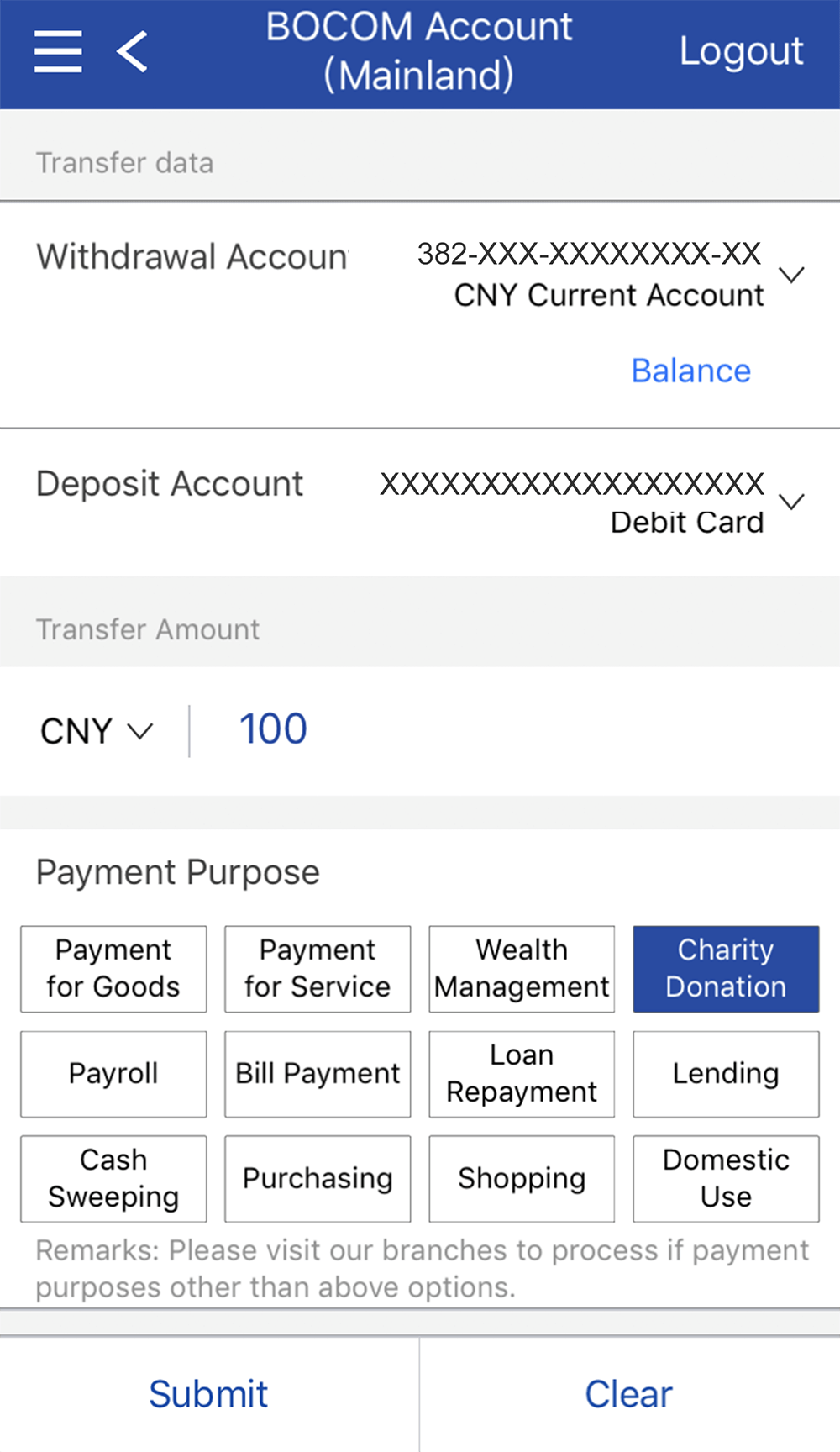
Task: Select Domestic Use as purpose
Action: point(726,1178)
